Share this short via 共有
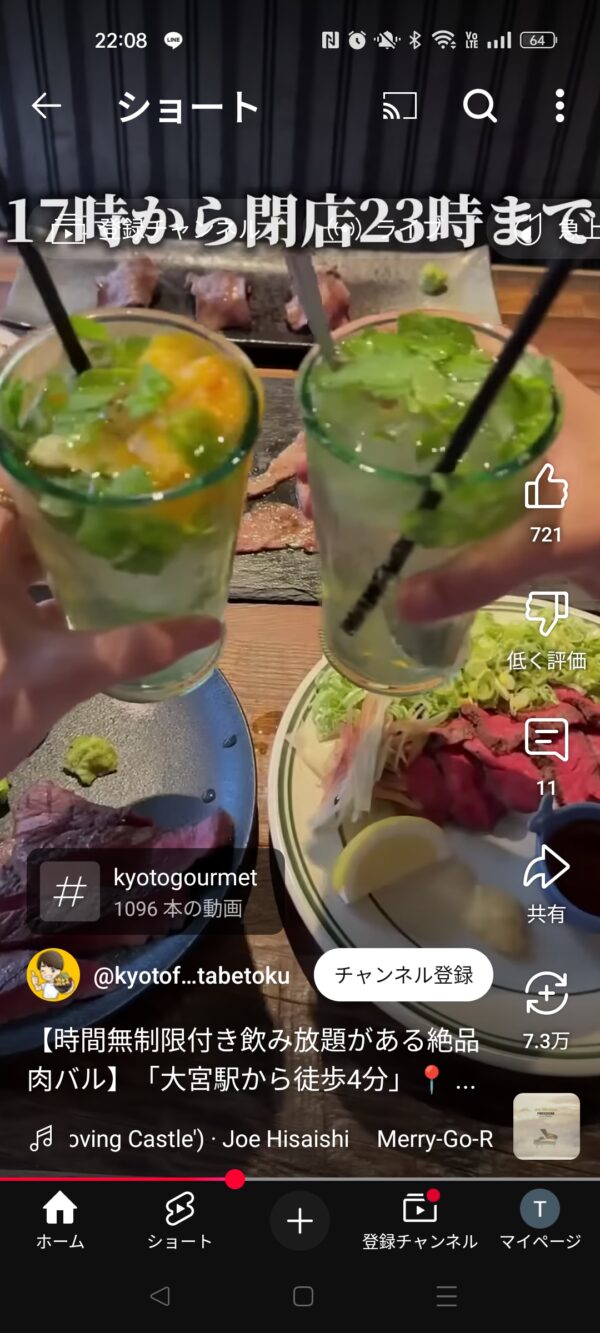 (x=546, y=868)
